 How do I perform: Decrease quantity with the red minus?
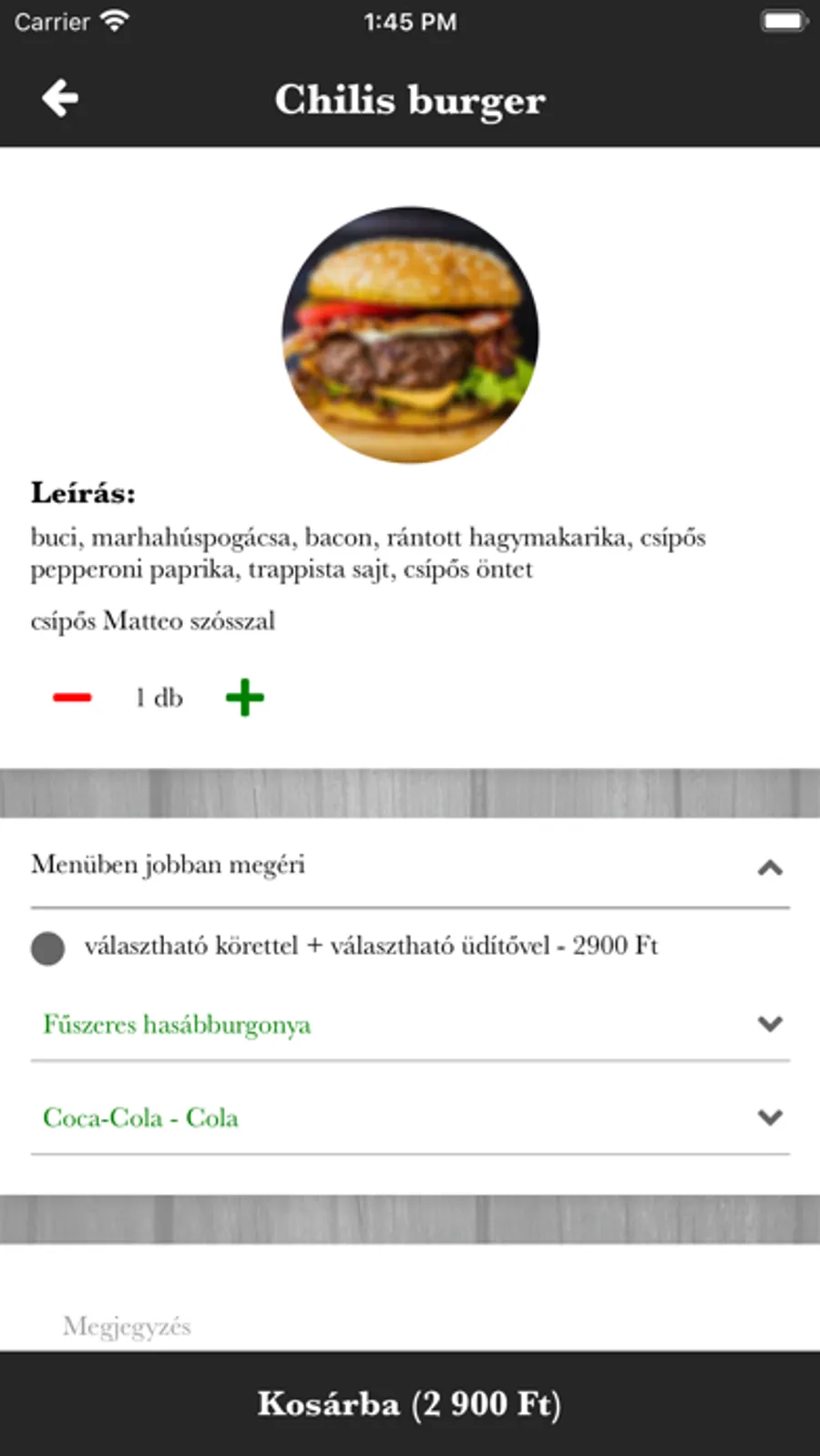(72, 698)
